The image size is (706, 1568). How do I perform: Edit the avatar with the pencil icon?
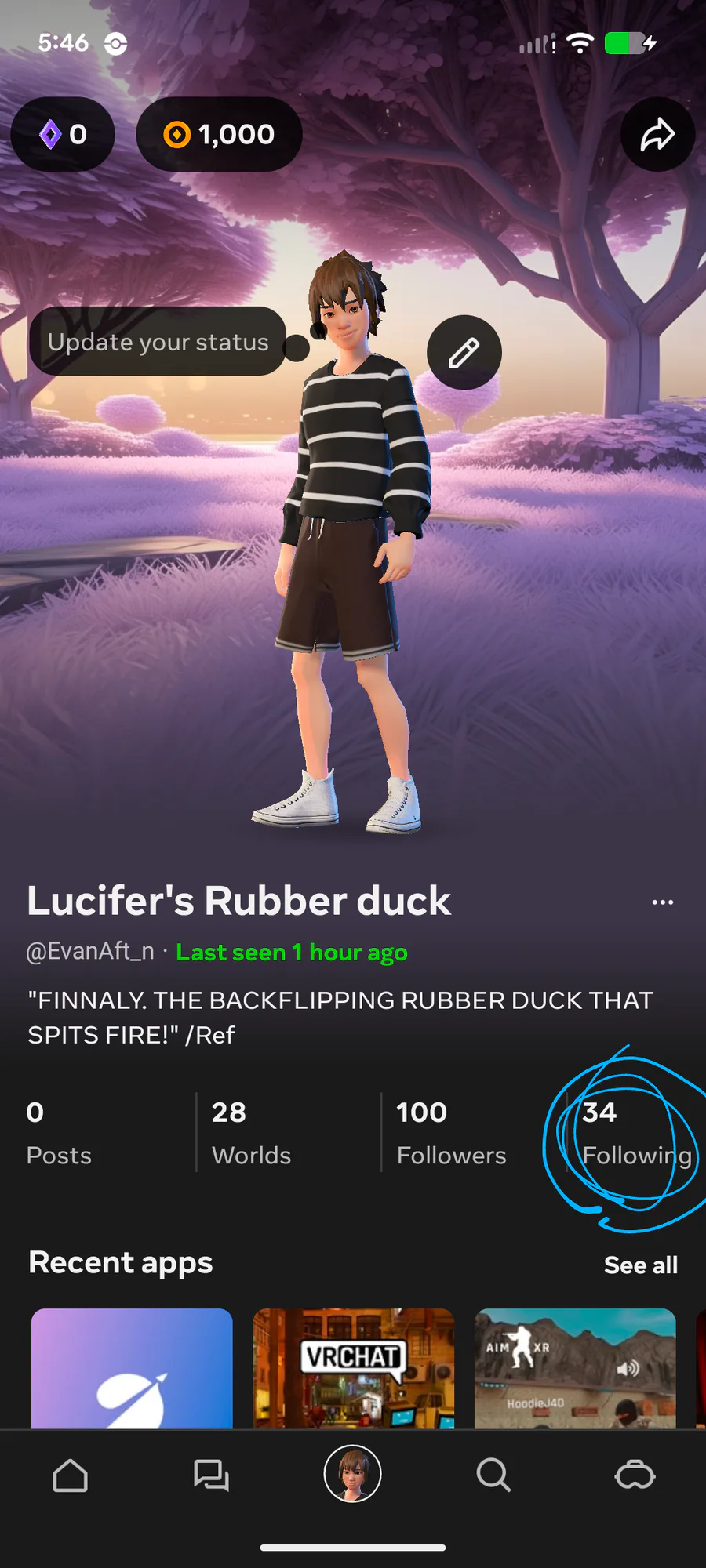(464, 353)
